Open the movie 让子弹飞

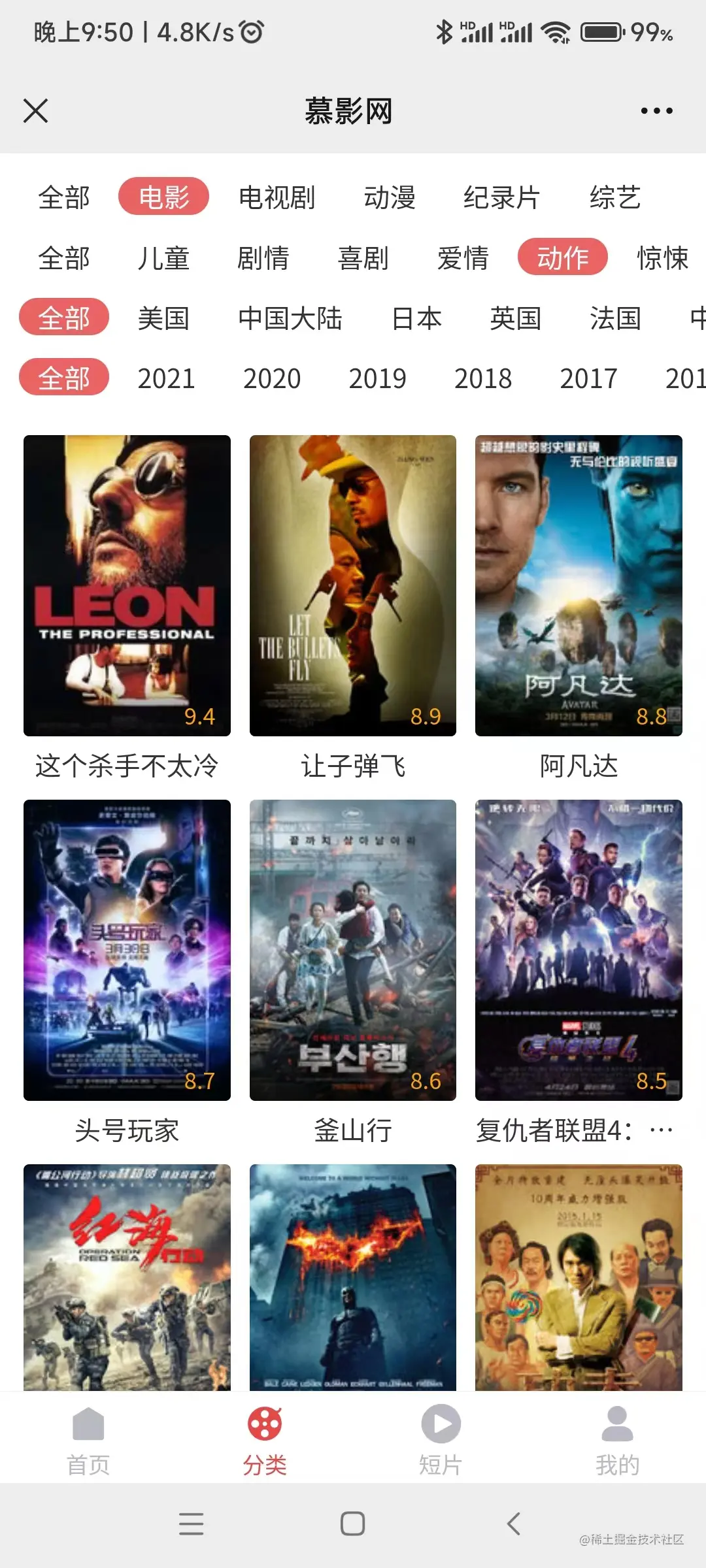(x=352, y=585)
